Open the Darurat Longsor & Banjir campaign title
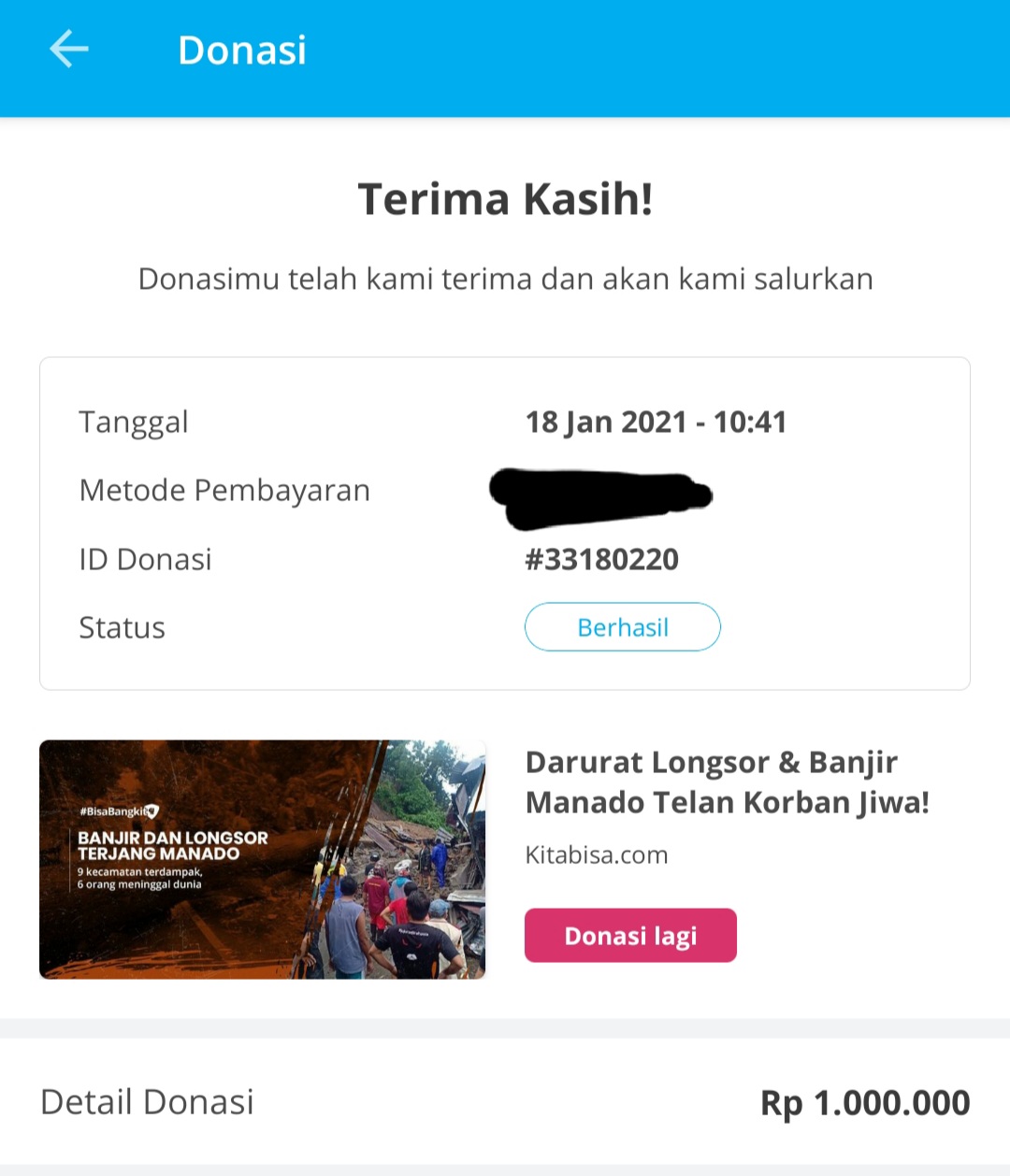 click(727, 782)
